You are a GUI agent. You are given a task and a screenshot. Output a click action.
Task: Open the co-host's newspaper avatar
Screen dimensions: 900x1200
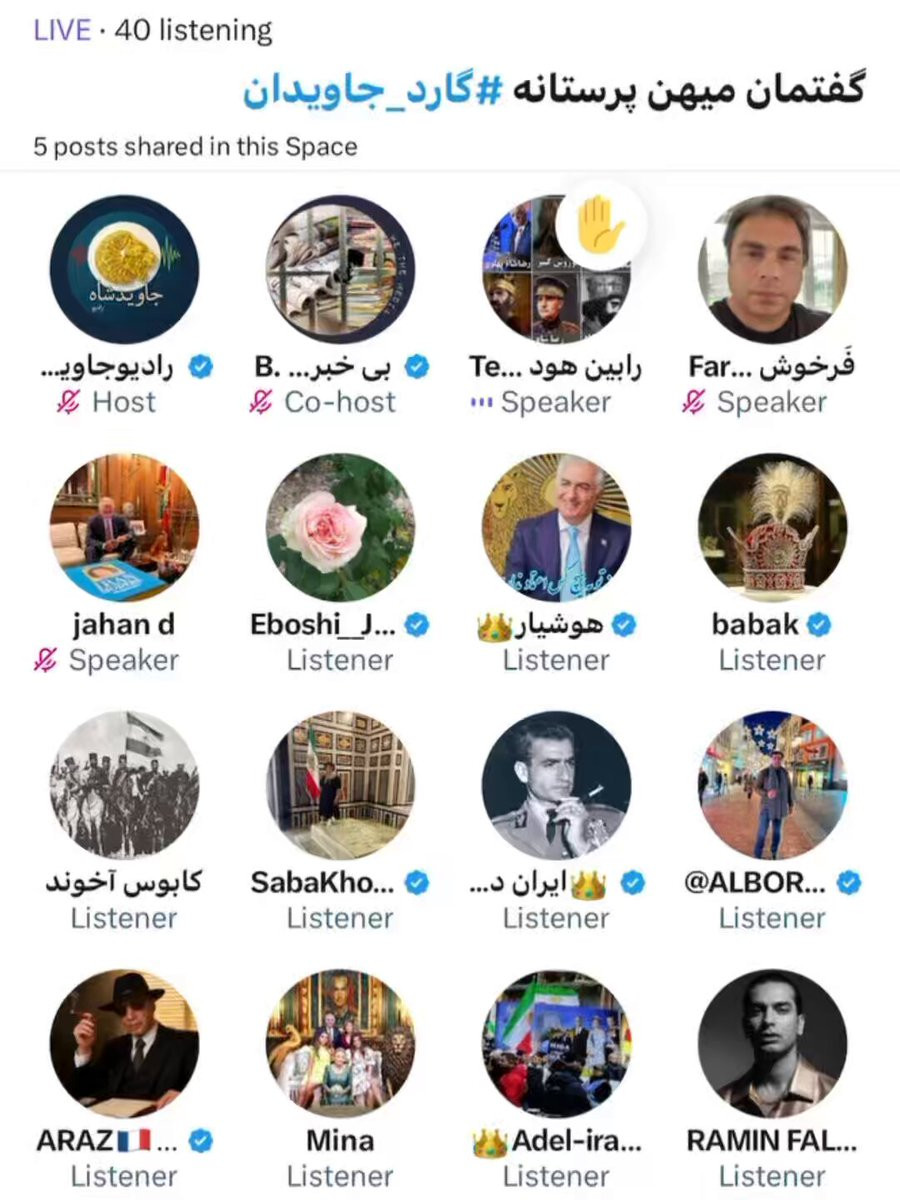(x=340, y=269)
